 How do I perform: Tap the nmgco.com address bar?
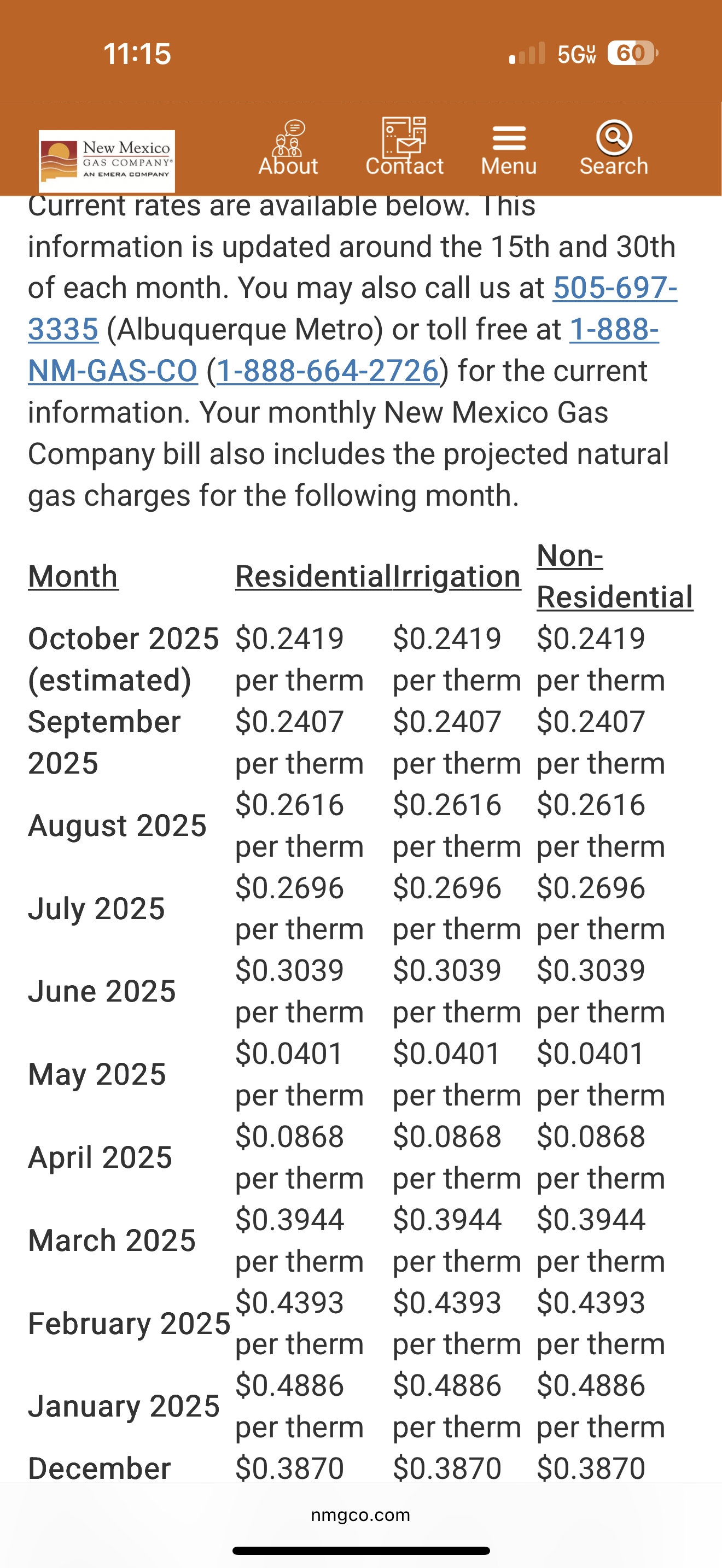click(x=360, y=1515)
